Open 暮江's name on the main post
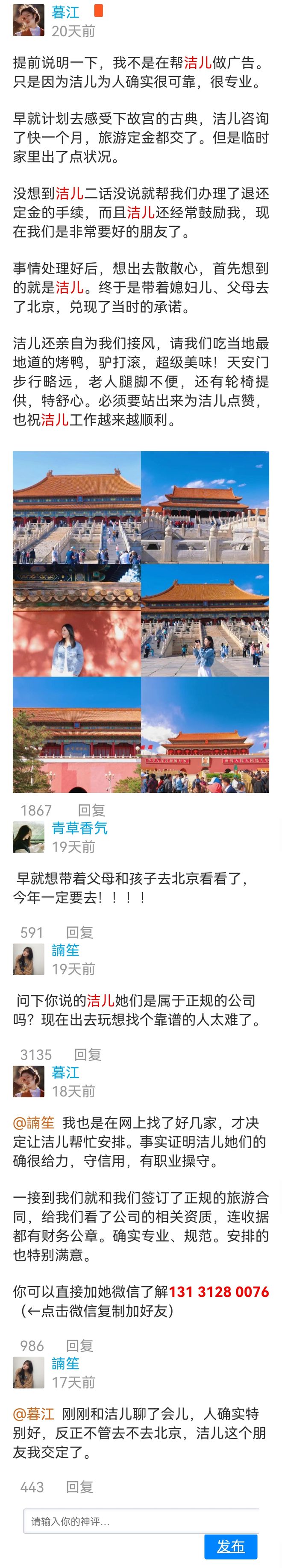This screenshot has height=1568, width=282. (x=65, y=12)
